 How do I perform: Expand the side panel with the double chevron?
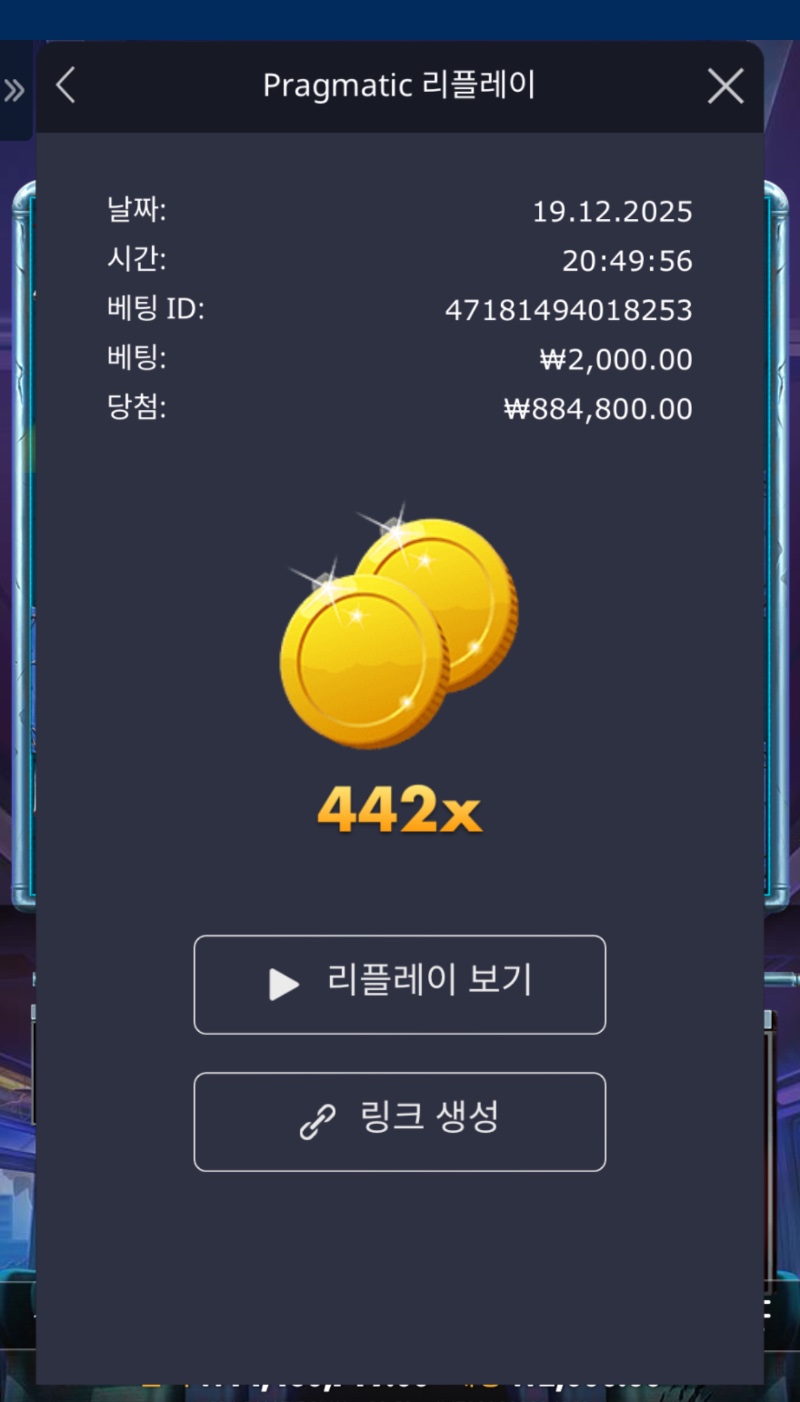[x=14, y=91]
